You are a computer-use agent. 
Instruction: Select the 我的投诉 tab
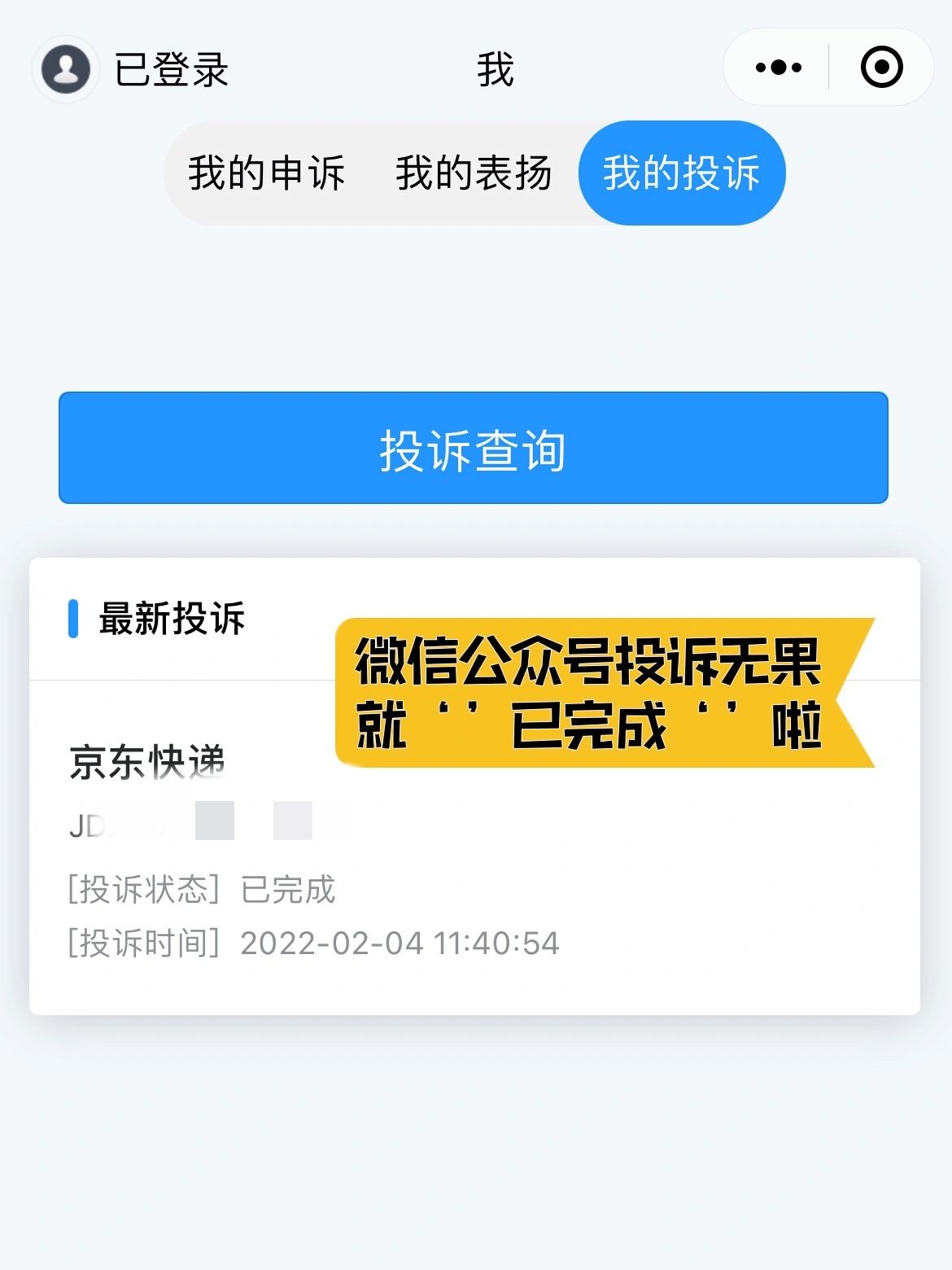(682, 172)
